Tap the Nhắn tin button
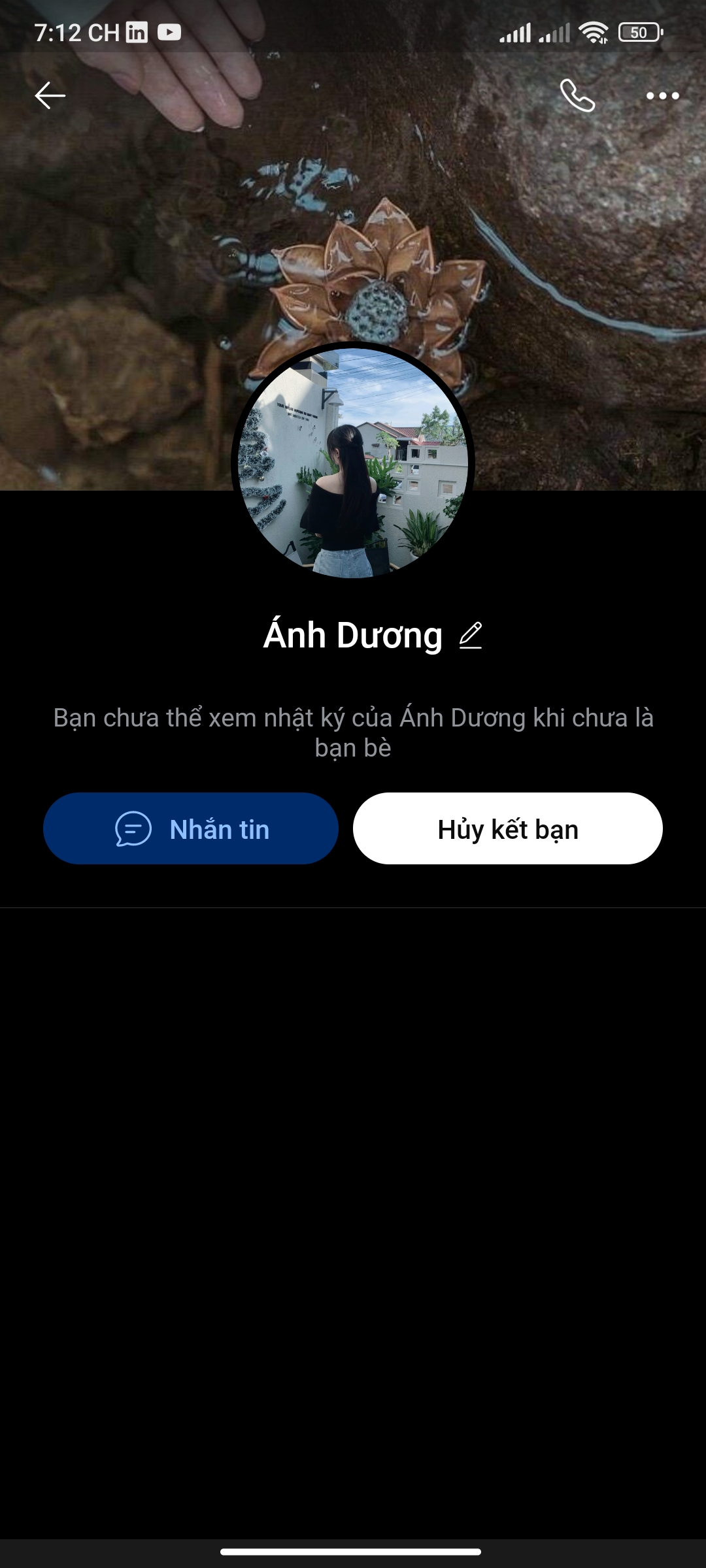Image resolution: width=706 pixels, height=1568 pixels. pos(191,828)
